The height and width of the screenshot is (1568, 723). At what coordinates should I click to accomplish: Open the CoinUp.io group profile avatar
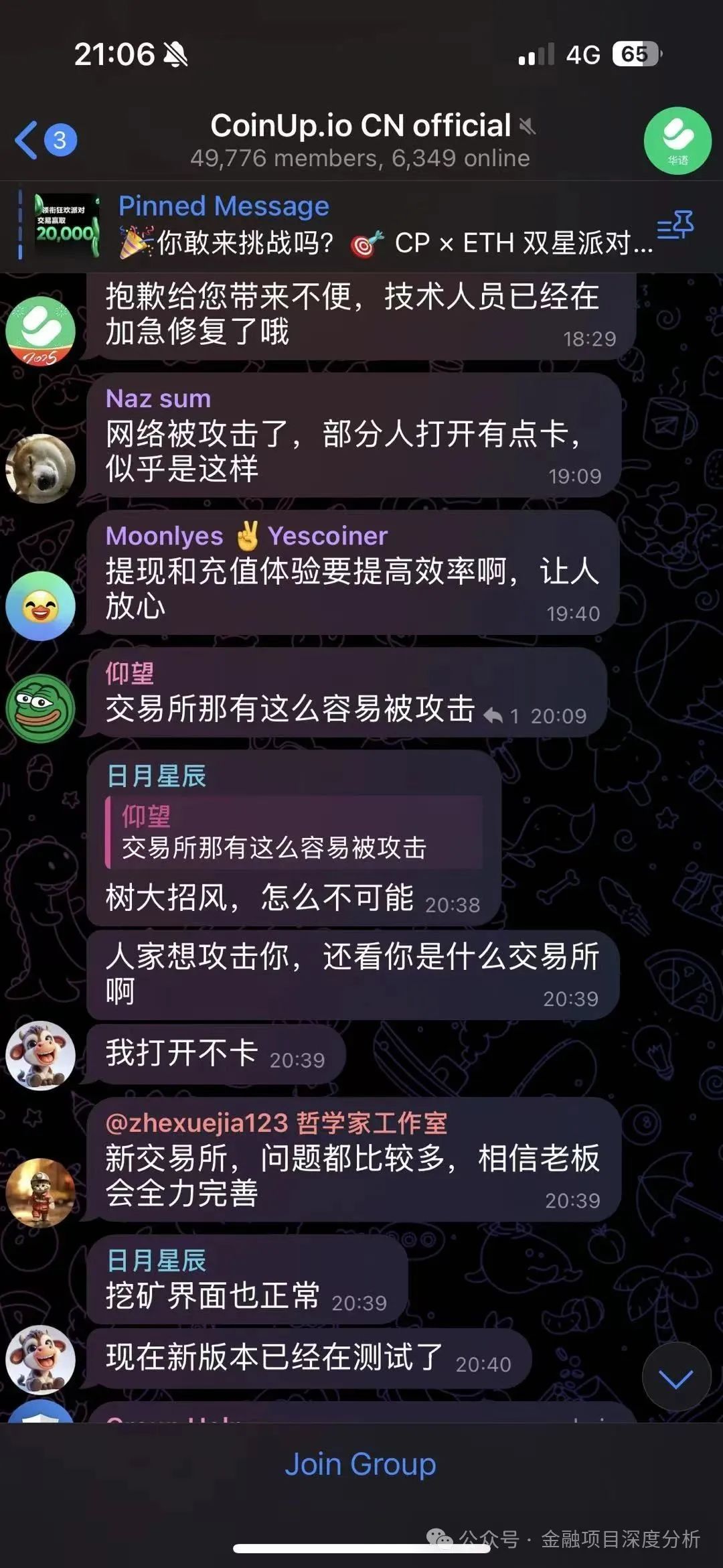677,141
